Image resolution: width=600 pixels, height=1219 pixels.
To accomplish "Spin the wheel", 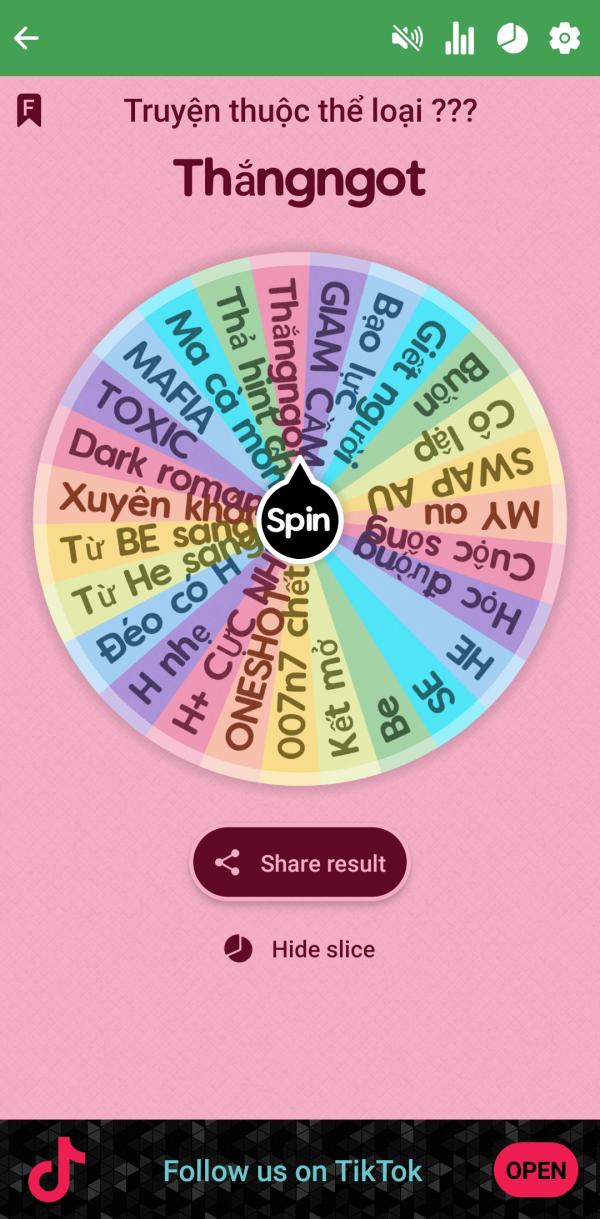I will (x=300, y=520).
